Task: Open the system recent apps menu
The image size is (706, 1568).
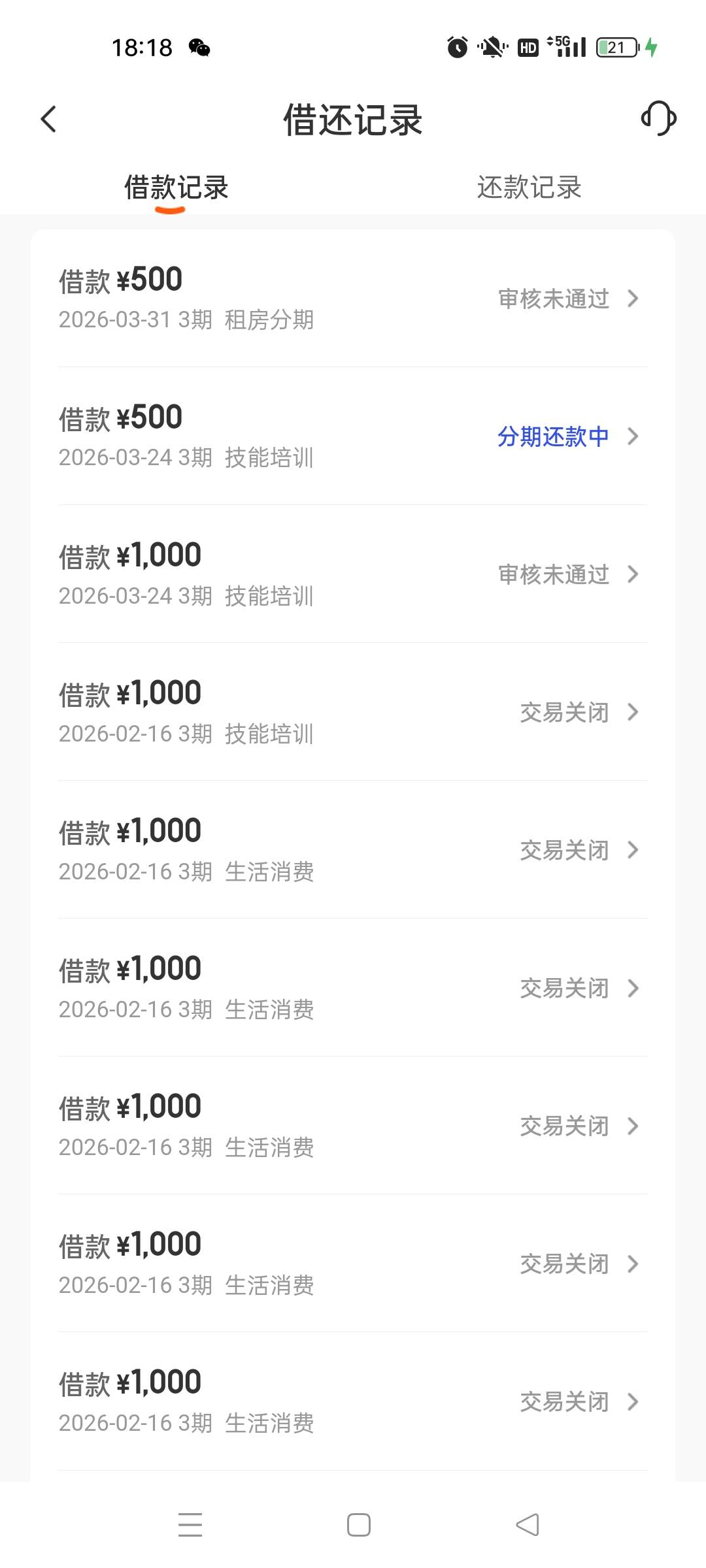Action: coord(190,1525)
